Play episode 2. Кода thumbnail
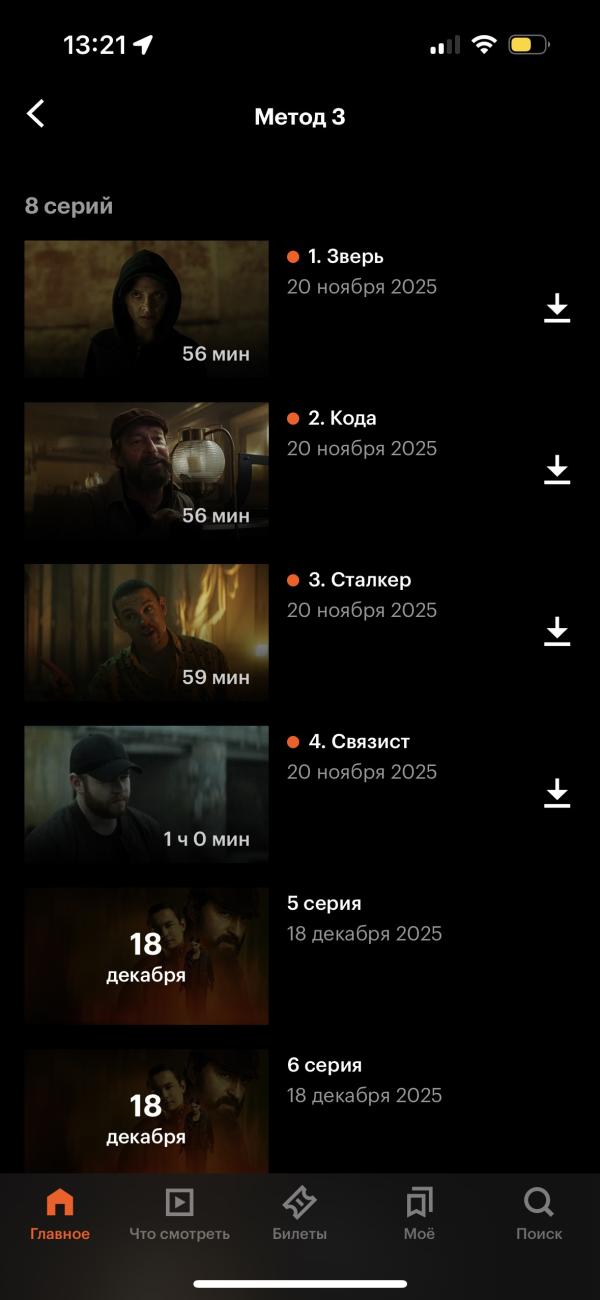This screenshot has width=600, height=1300. pos(146,471)
